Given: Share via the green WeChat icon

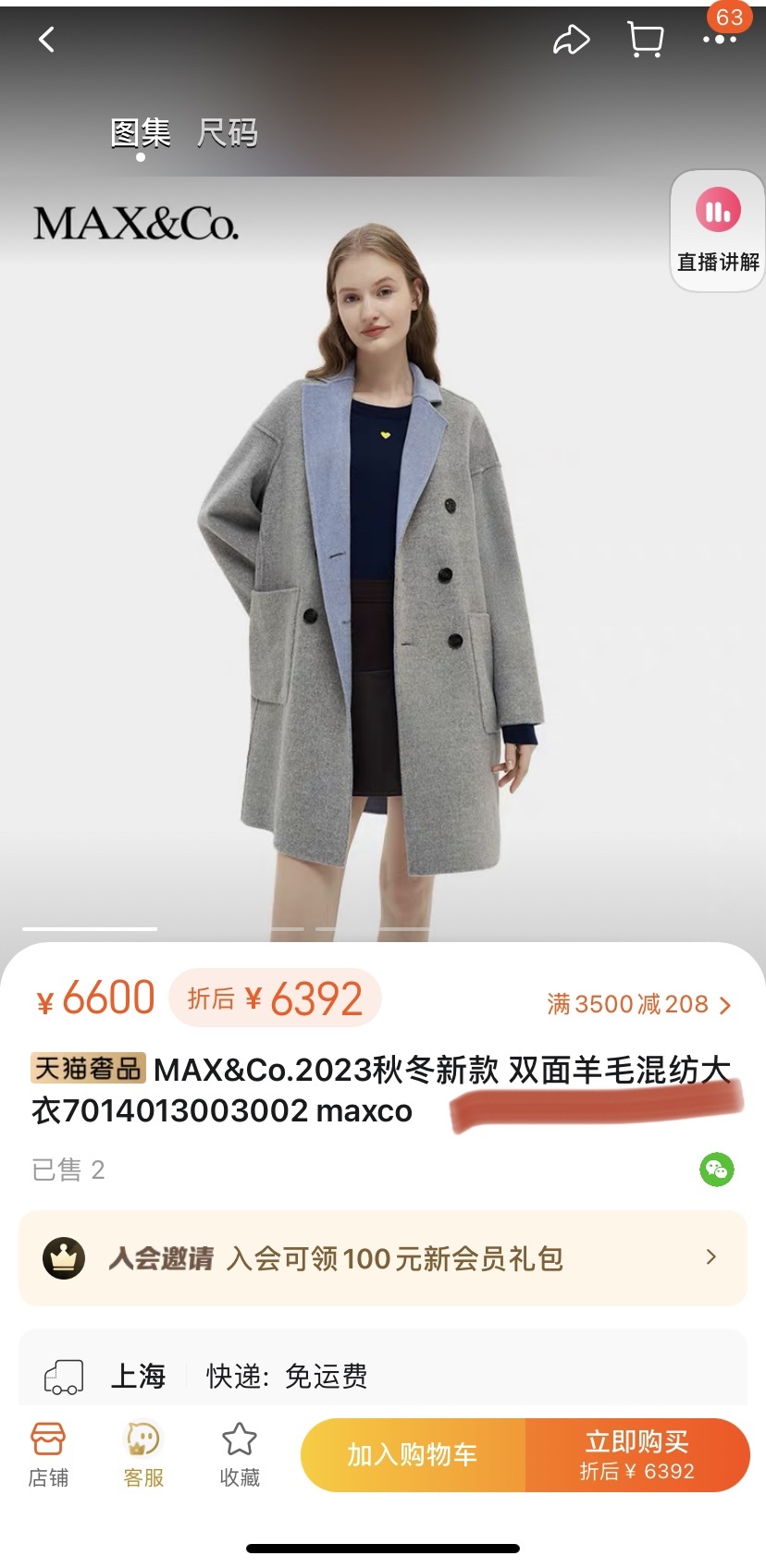Looking at the screenshot, I should coord(716,1170).
